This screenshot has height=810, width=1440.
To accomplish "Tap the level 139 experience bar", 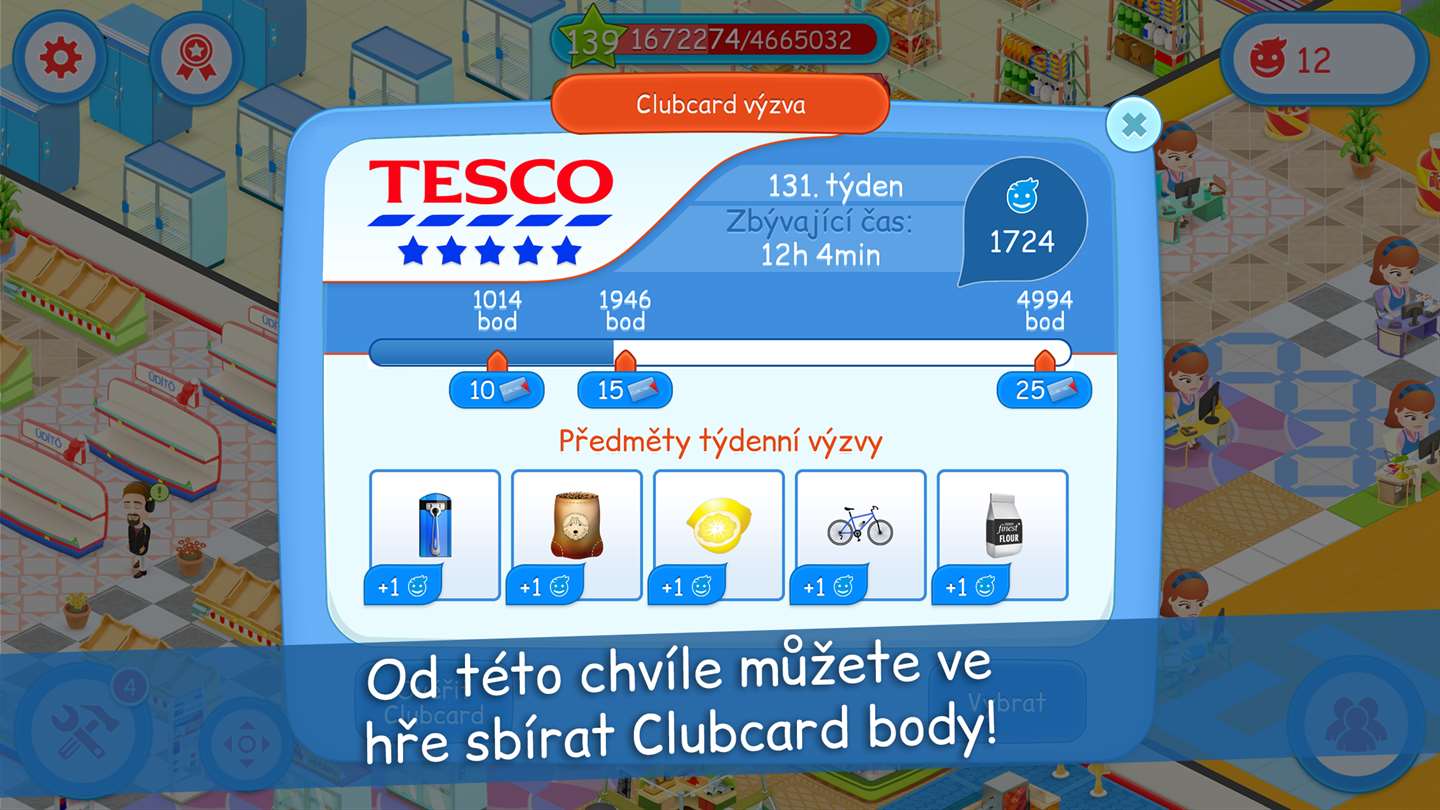I will point(720,40).
